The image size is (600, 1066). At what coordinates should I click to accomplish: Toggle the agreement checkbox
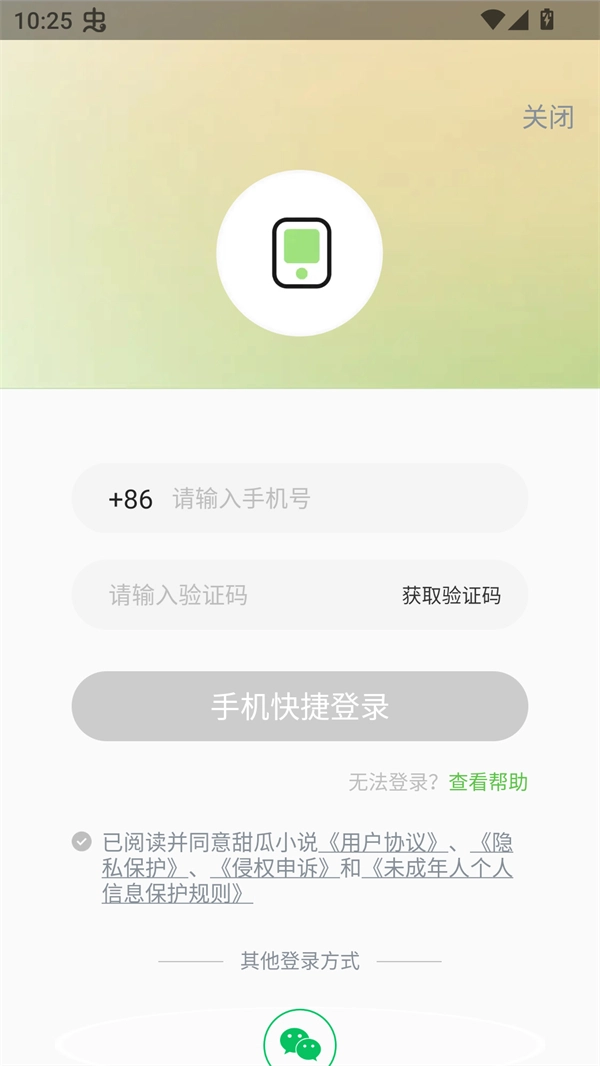[82, 842]
